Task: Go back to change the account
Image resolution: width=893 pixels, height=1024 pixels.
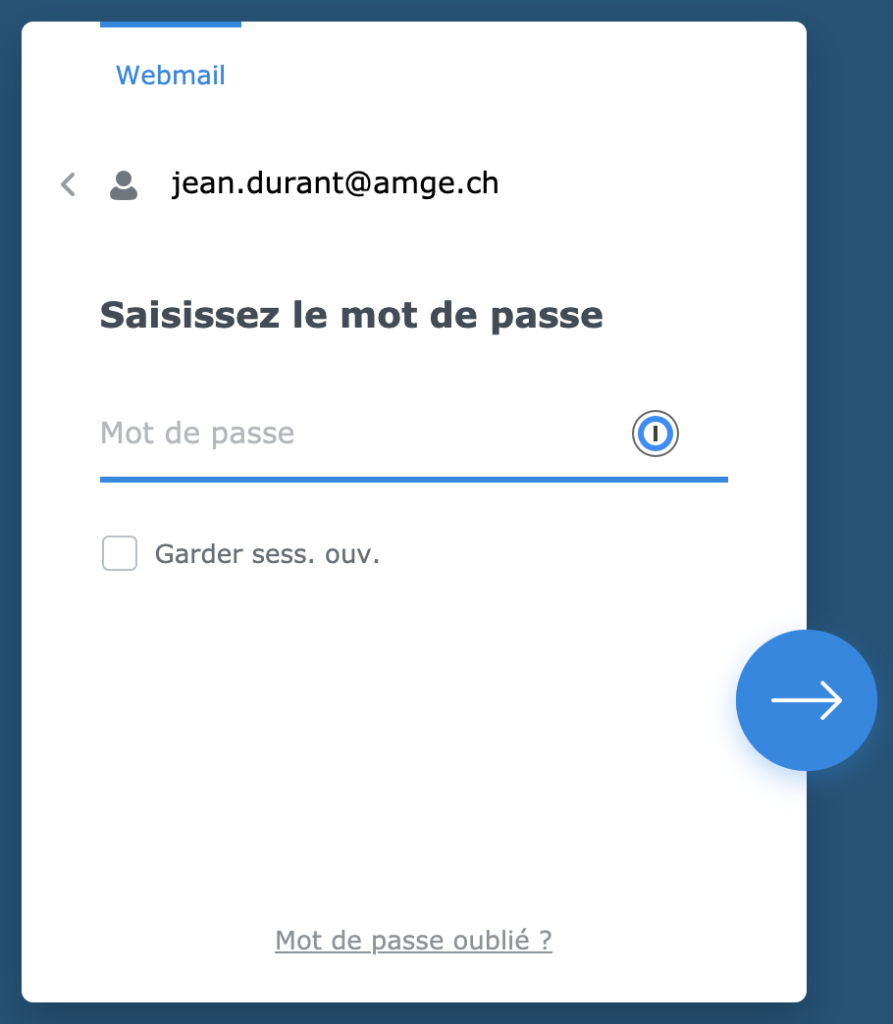Action: (68, 185)
